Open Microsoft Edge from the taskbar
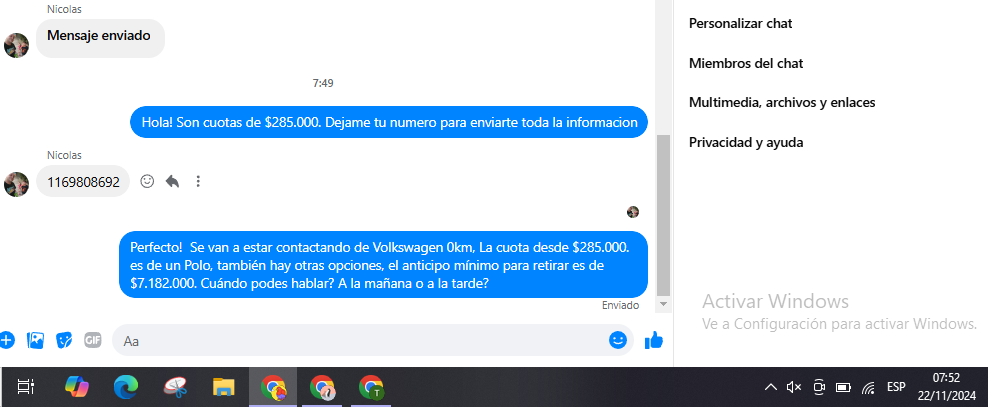 (x=125, y=387)
